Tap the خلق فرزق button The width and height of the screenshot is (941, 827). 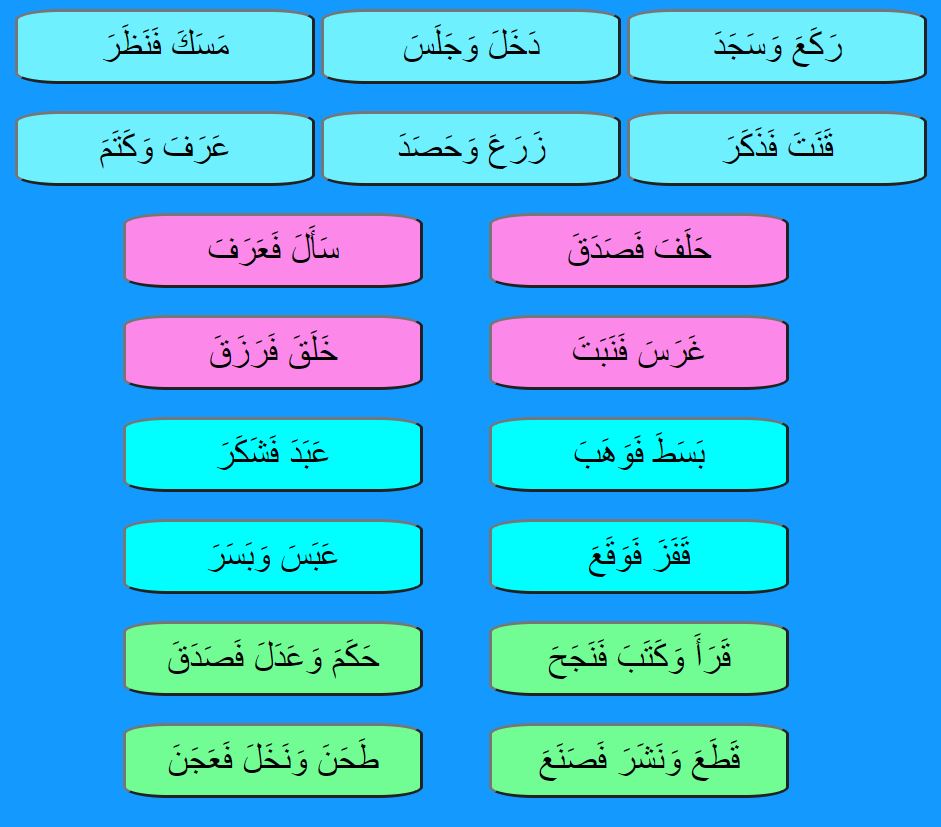click(x=273, y=353)
